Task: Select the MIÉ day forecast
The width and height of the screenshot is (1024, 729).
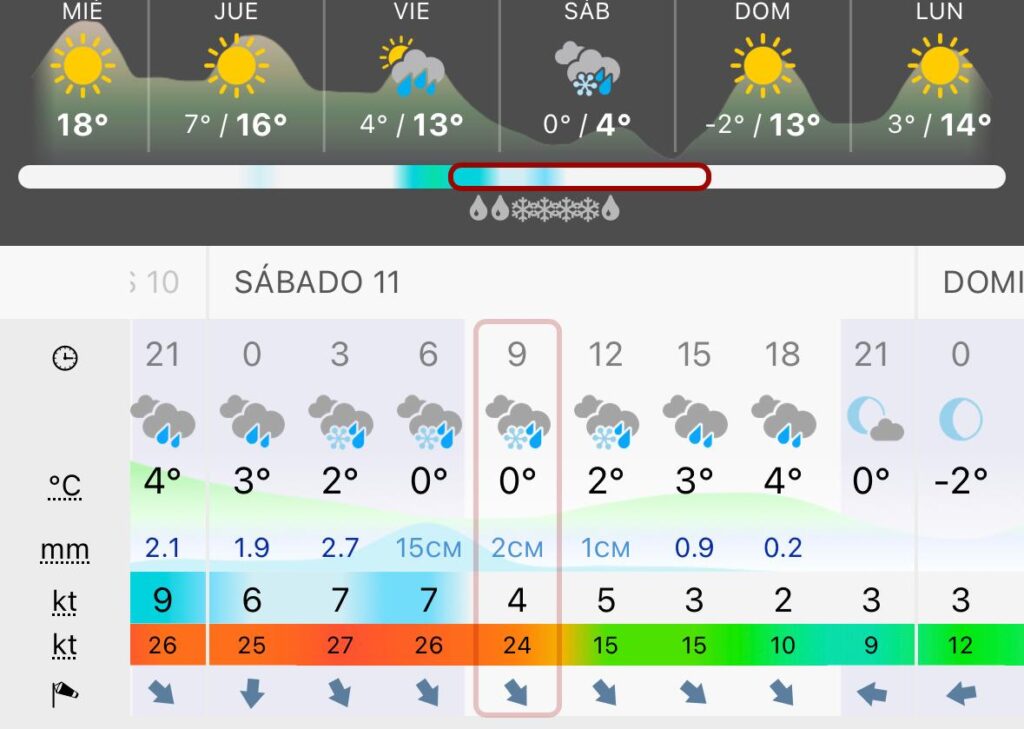Action: (82, 75)
